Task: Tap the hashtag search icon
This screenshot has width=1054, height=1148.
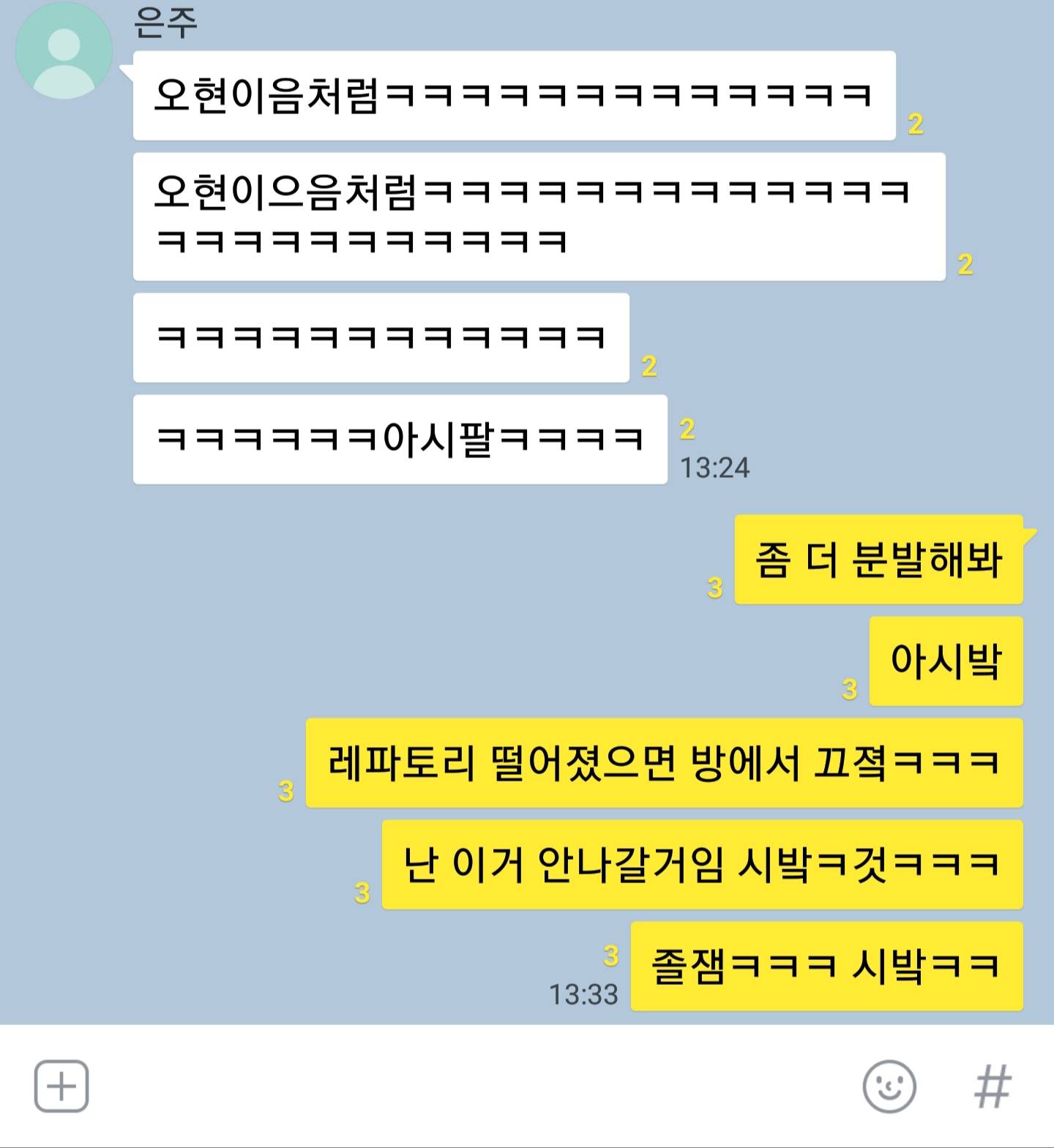Action: 993,1087
